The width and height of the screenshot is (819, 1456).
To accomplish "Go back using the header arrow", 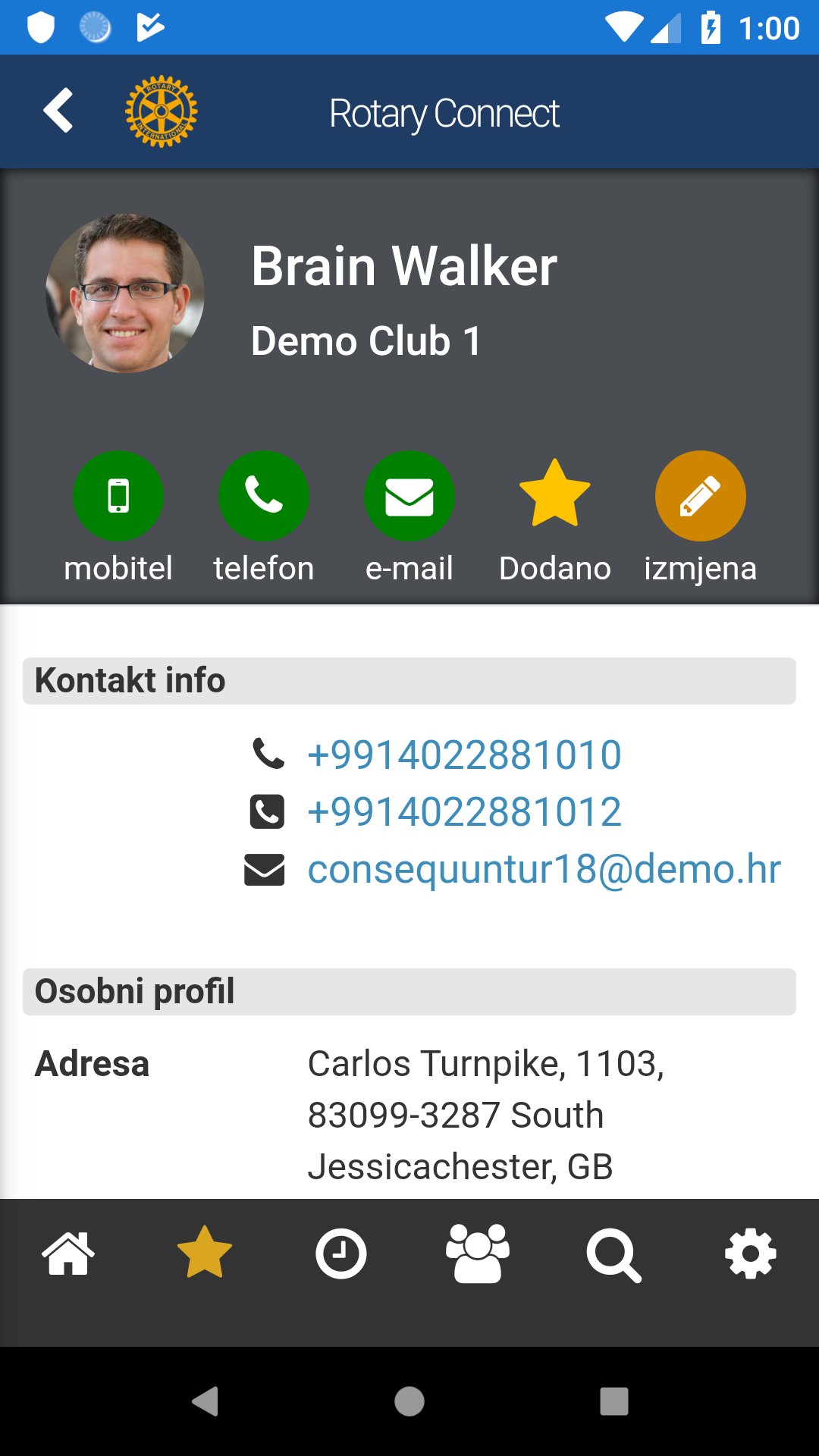I will point(58,111).
